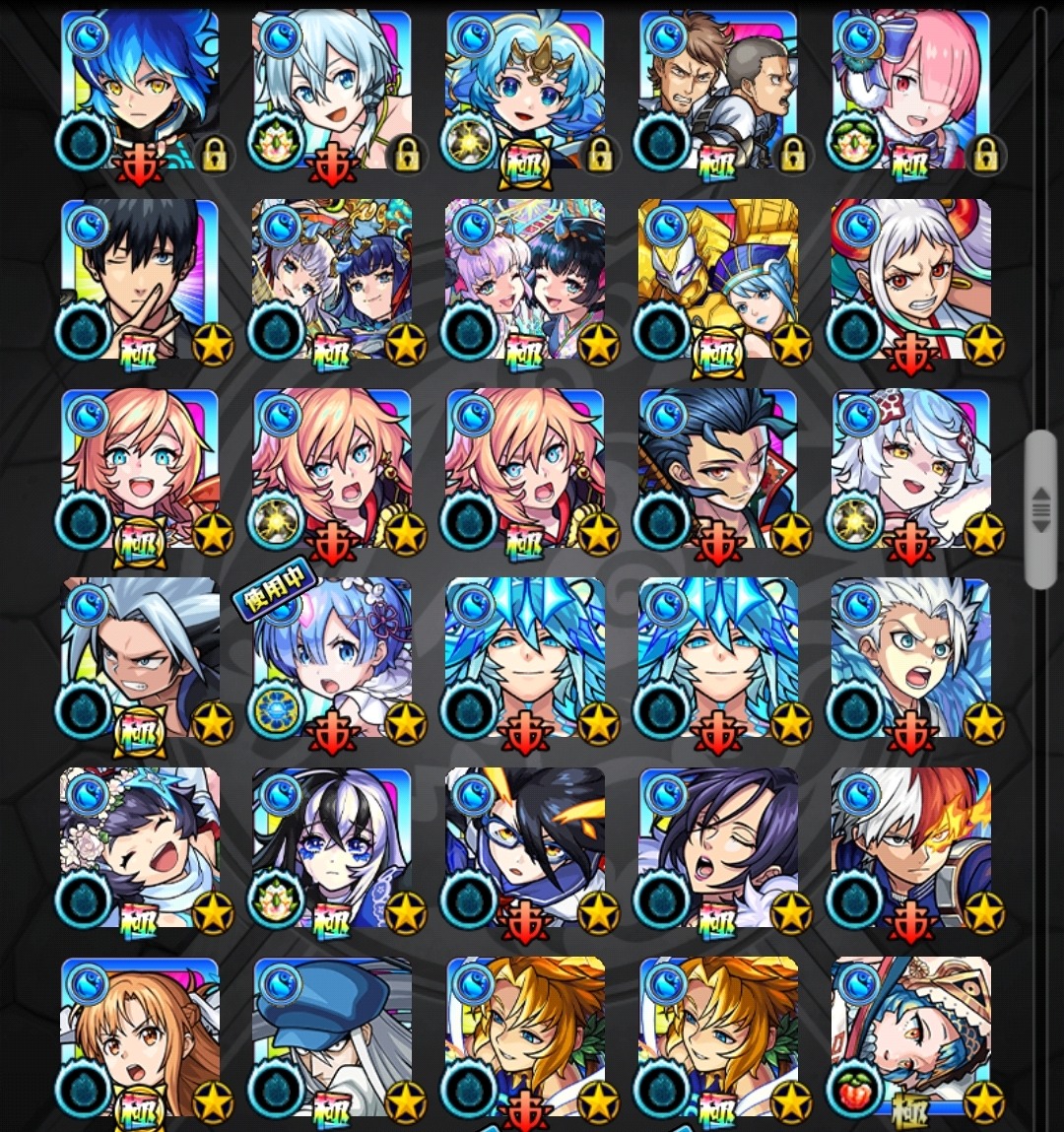Image resolution: width=1064 pixels, height=1132 pixels.
Task: Select the laughing girl with flower crown
Action: click(140, 849)
